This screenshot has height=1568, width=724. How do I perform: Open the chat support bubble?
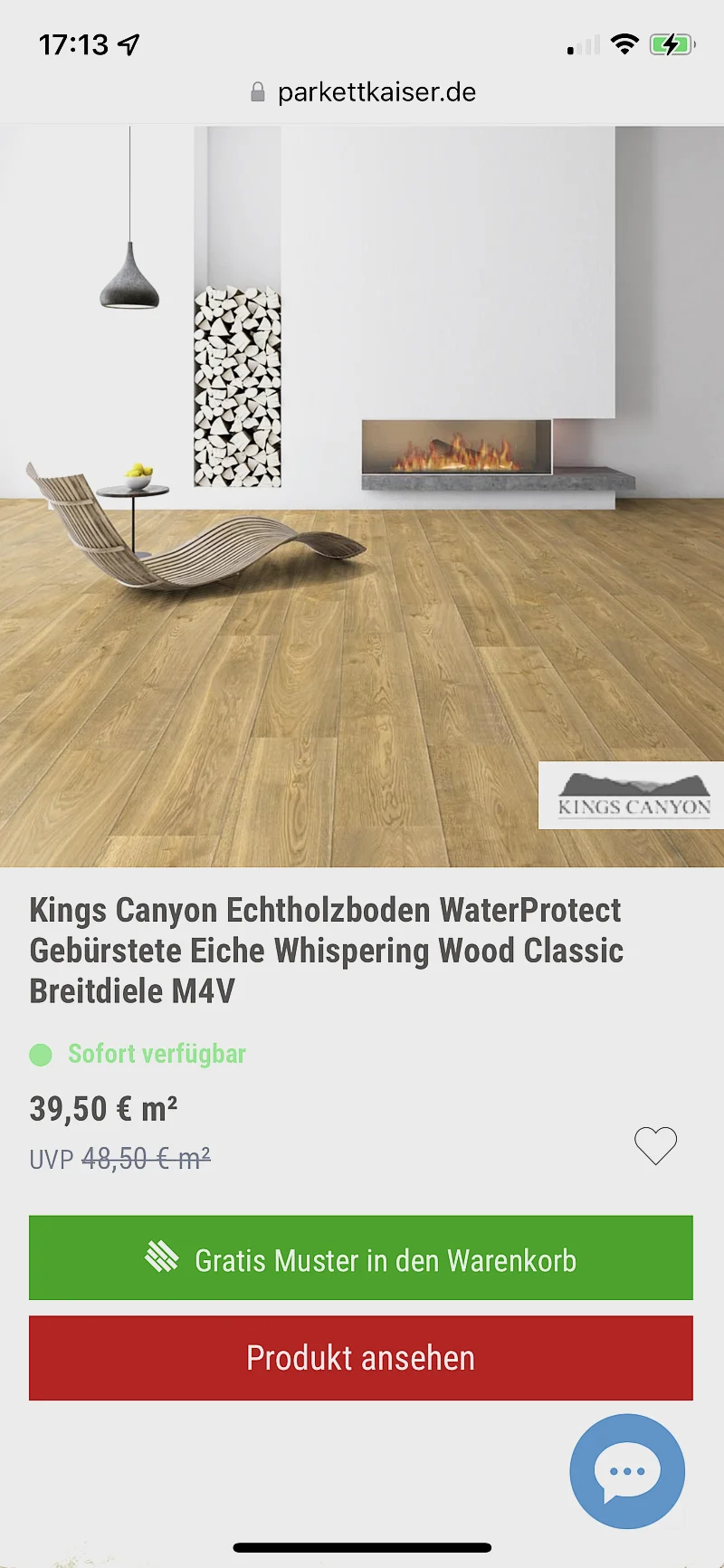[626, 1470]
